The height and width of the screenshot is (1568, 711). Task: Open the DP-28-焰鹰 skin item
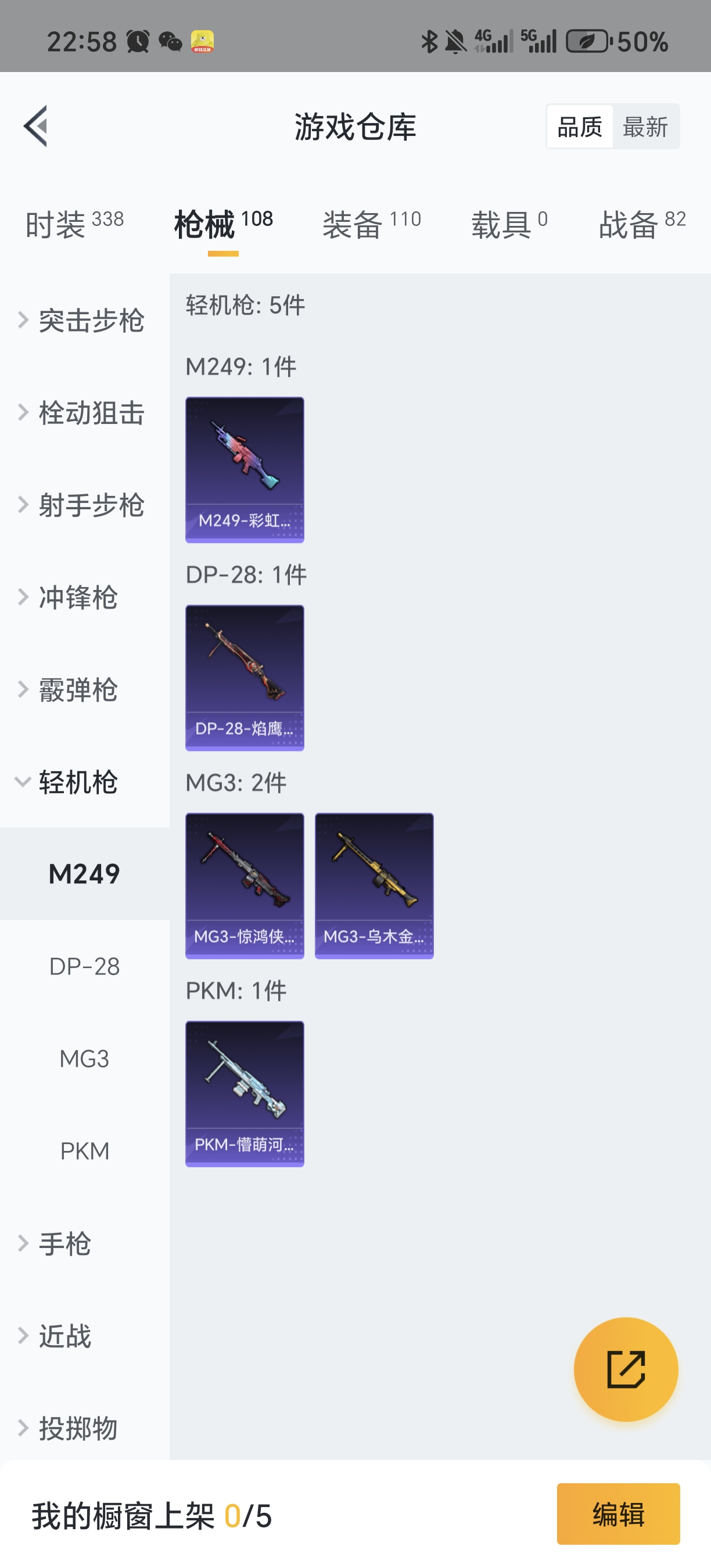coord(245,678)
